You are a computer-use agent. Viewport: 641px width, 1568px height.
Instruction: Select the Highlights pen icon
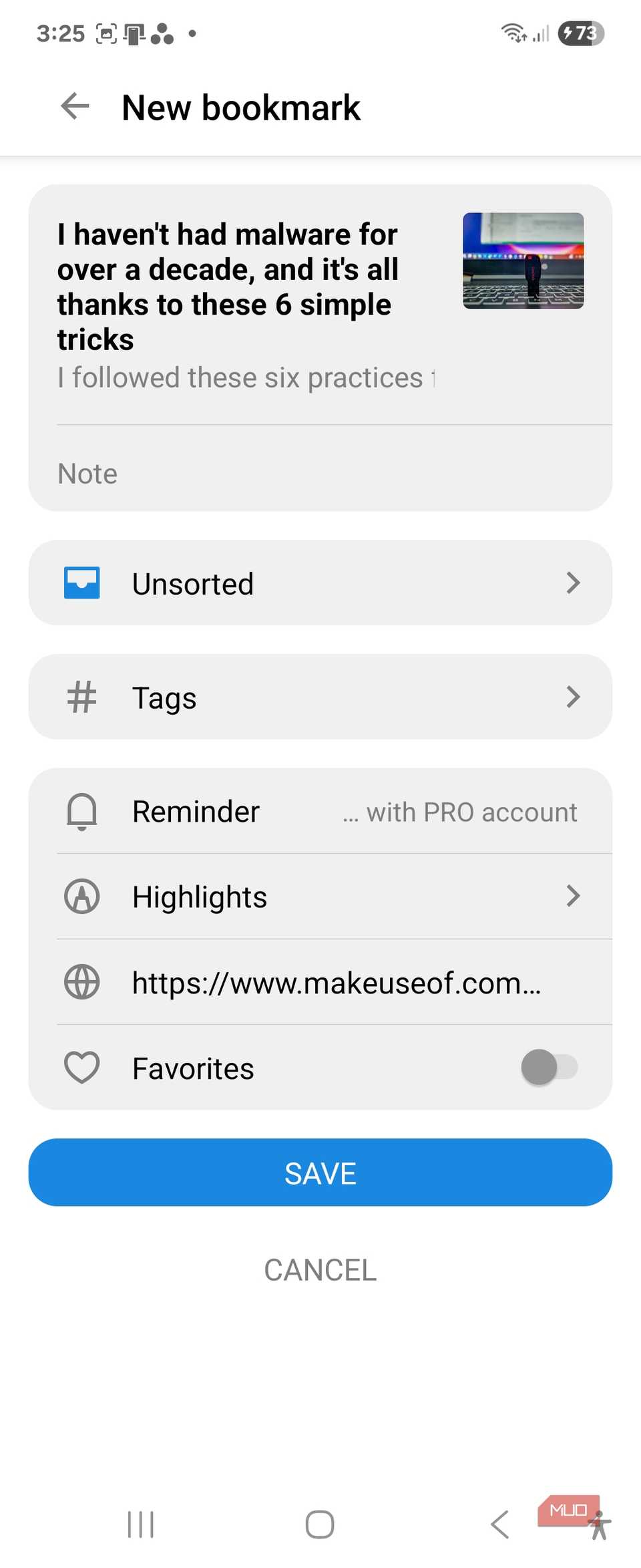coord(81,897)
